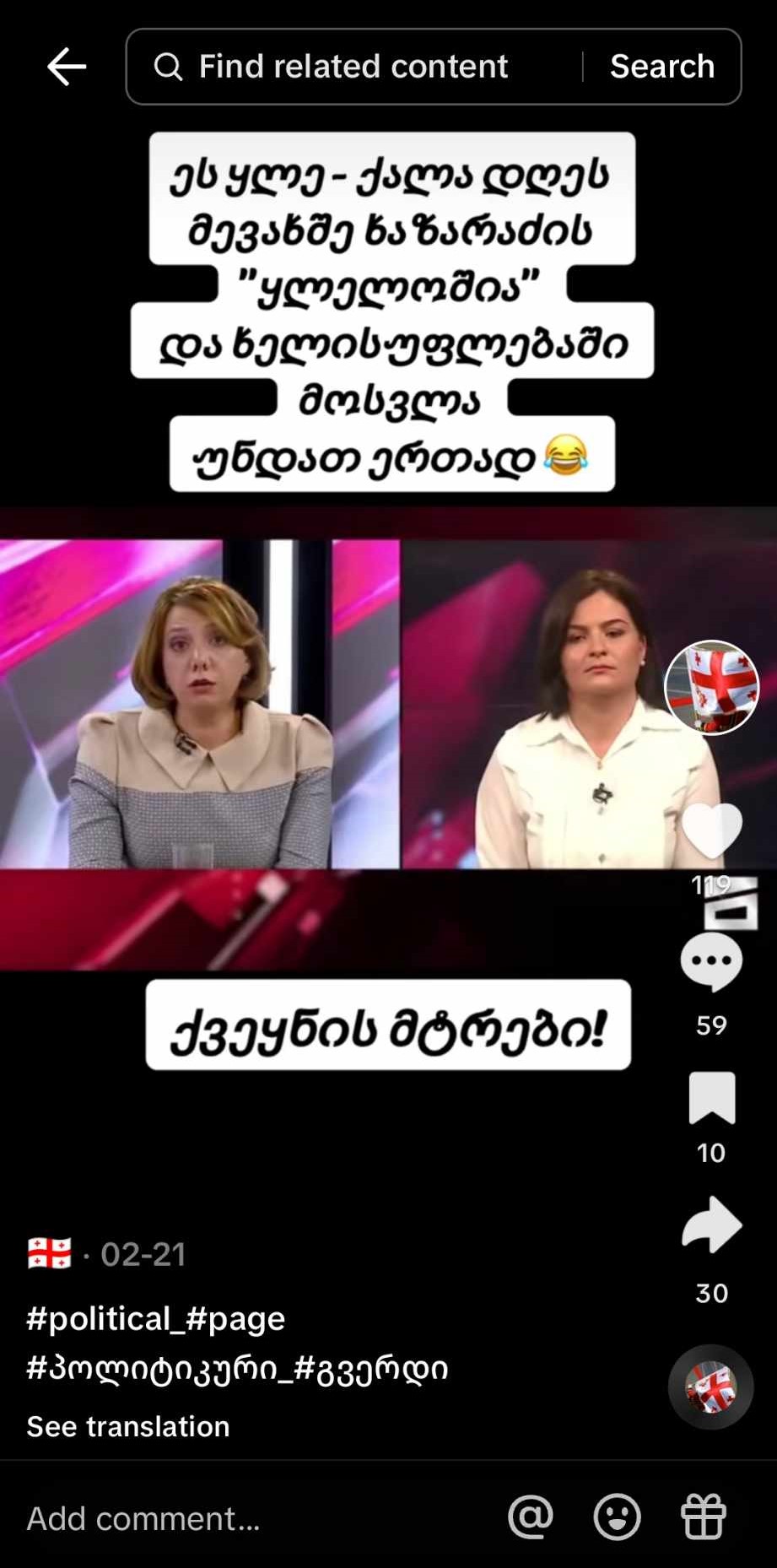Image resolution: width=777 pixels, height=1568 pixels.
Task: Open the #political_#page hashtag
Action: point(156,1319)
